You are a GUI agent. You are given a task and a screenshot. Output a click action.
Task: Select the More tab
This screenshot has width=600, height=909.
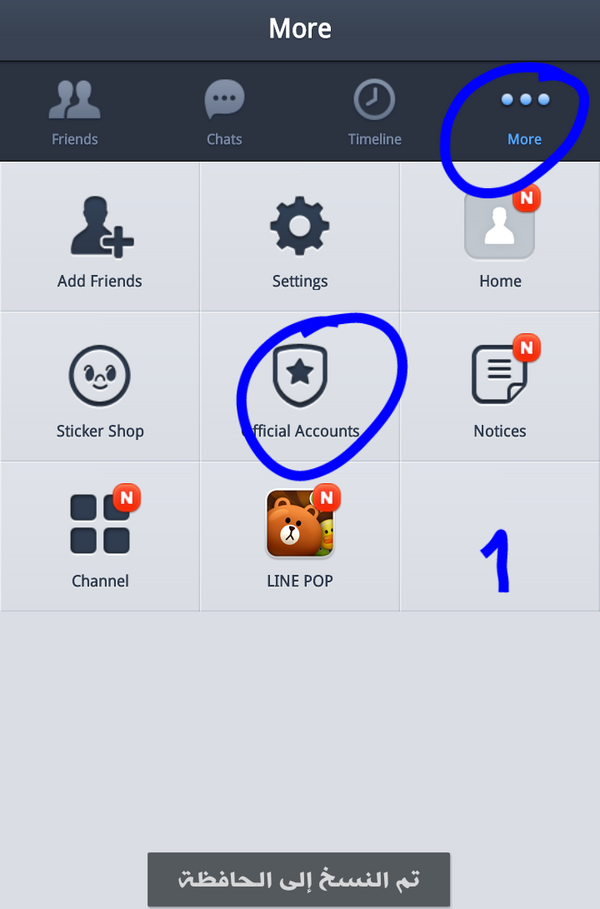524,113
